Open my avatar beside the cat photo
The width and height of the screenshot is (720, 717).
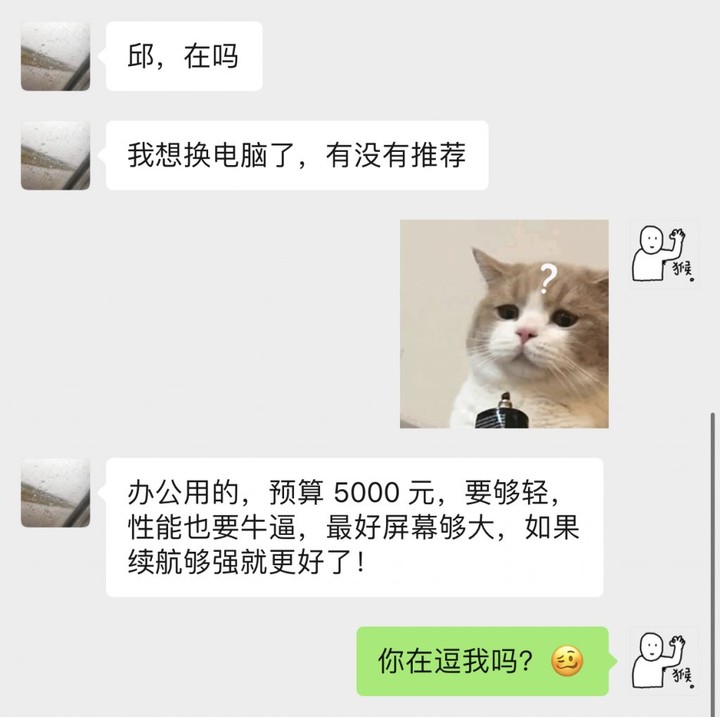coord(663,254)
